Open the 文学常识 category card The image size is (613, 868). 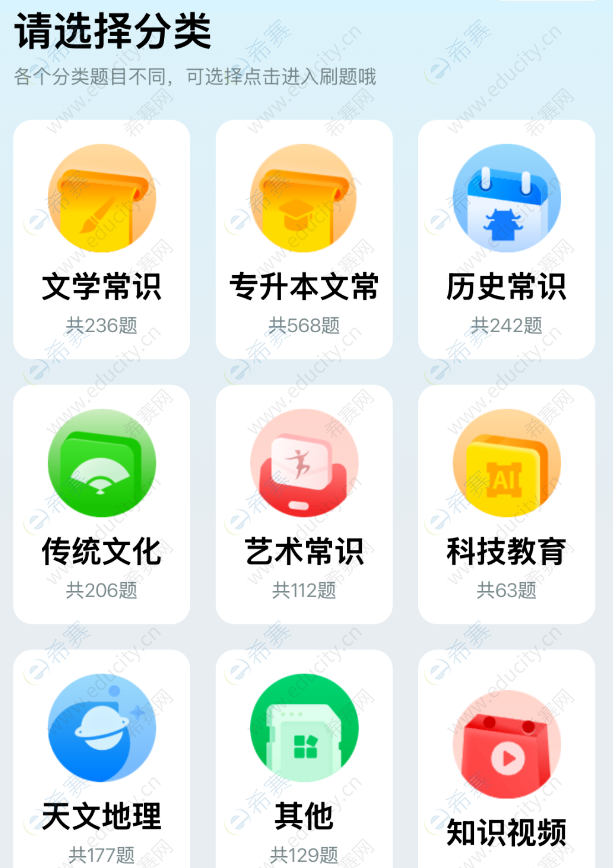(101, 240)
